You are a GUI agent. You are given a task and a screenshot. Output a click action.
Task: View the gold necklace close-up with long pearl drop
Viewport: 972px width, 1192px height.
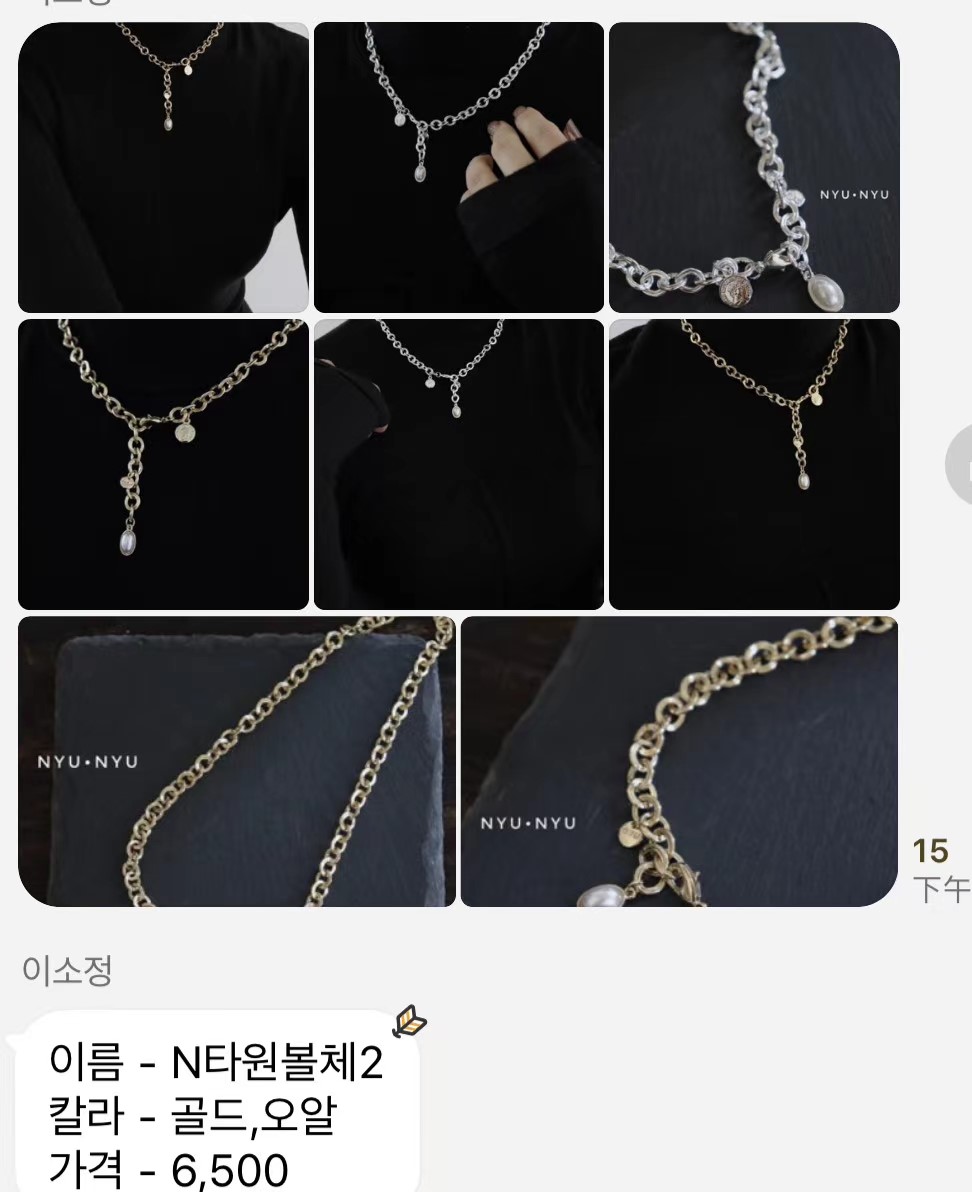pos(163,464)
